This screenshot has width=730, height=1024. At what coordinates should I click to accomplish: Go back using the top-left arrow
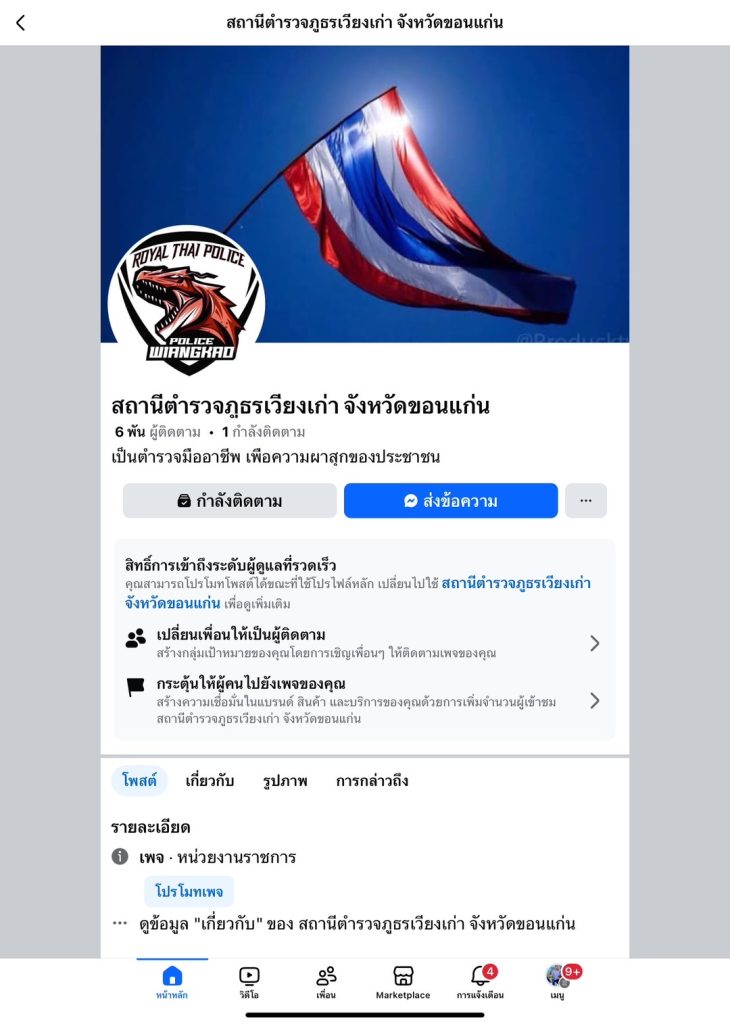pyautogui.click(x=20, y=22)
